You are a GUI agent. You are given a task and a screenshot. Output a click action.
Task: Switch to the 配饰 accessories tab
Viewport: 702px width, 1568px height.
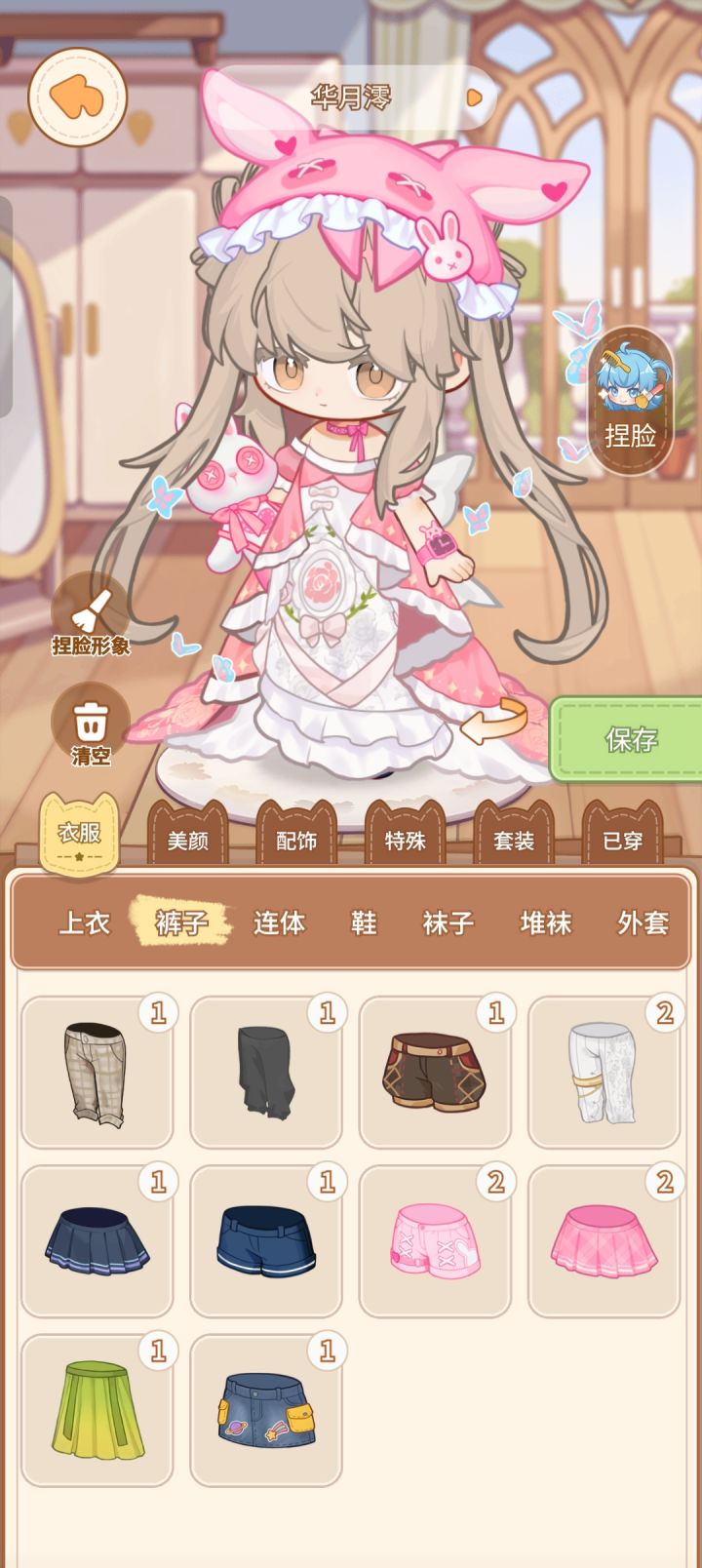[295, 841]
